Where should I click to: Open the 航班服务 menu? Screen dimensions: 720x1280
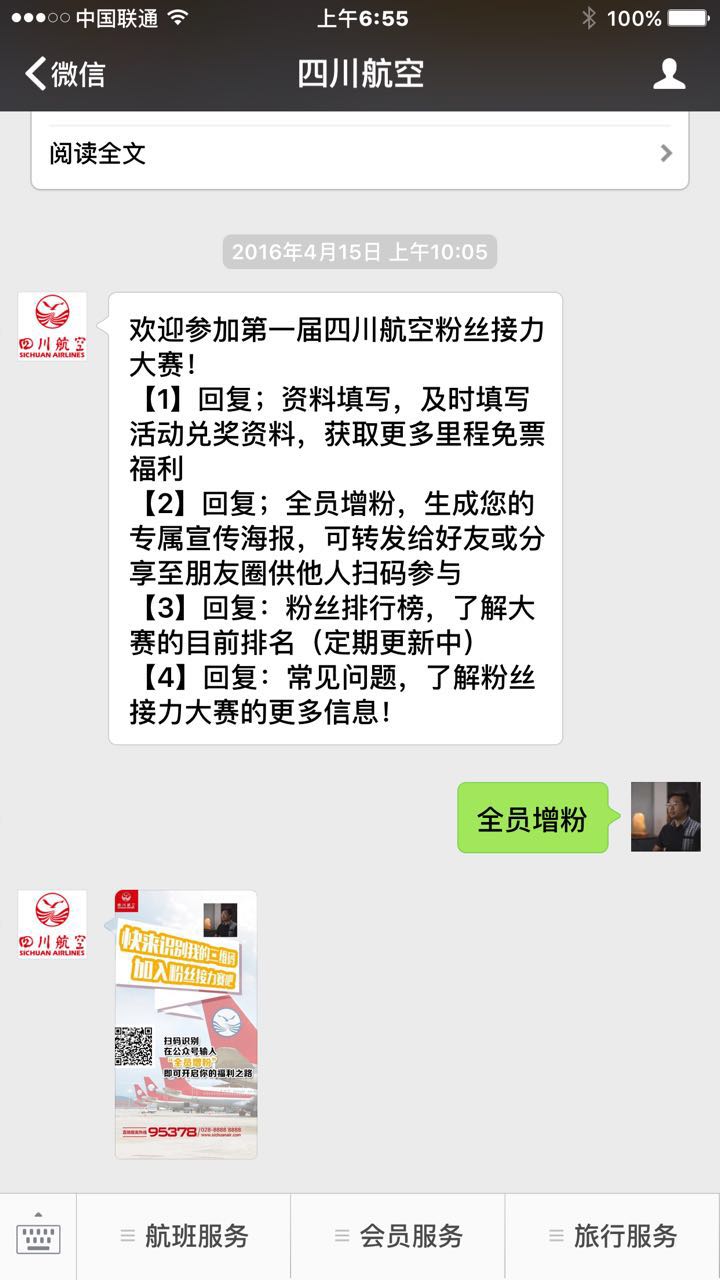pyautogui.click(x=184, y=1236)
